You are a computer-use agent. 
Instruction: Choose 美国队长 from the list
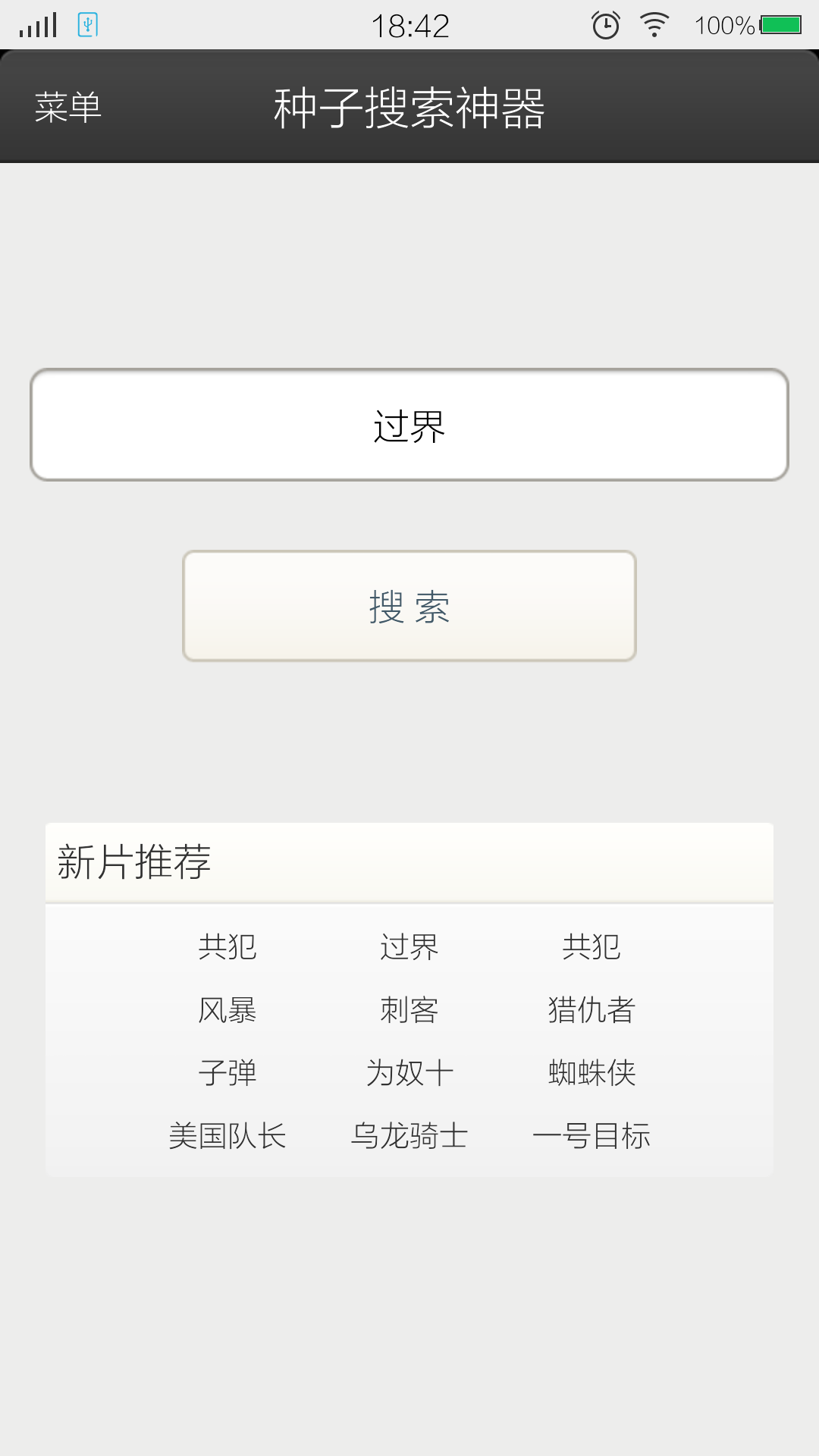coord(227,1135)
